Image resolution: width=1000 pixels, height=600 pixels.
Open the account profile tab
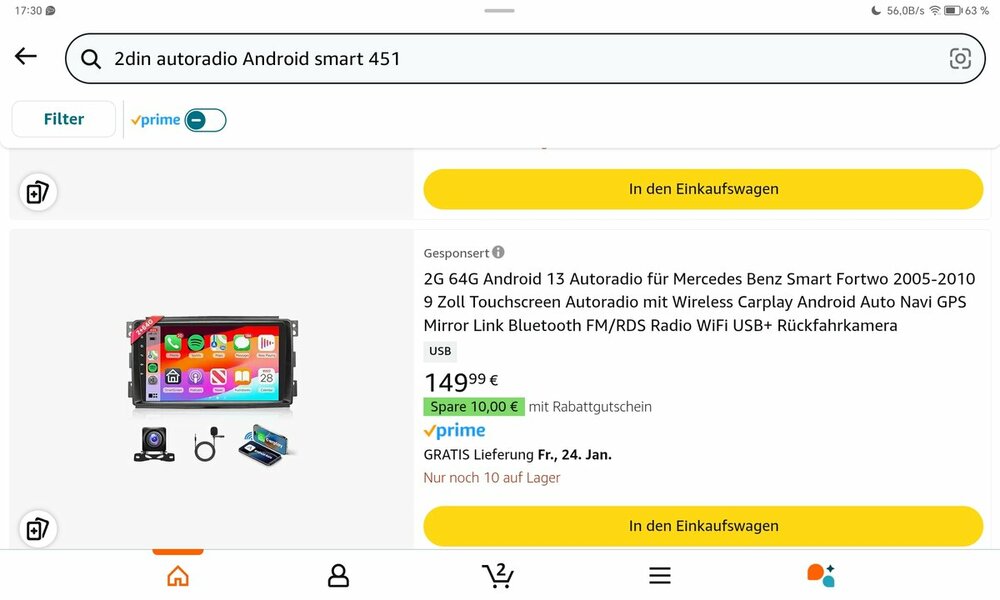click(x=338, y=576)
